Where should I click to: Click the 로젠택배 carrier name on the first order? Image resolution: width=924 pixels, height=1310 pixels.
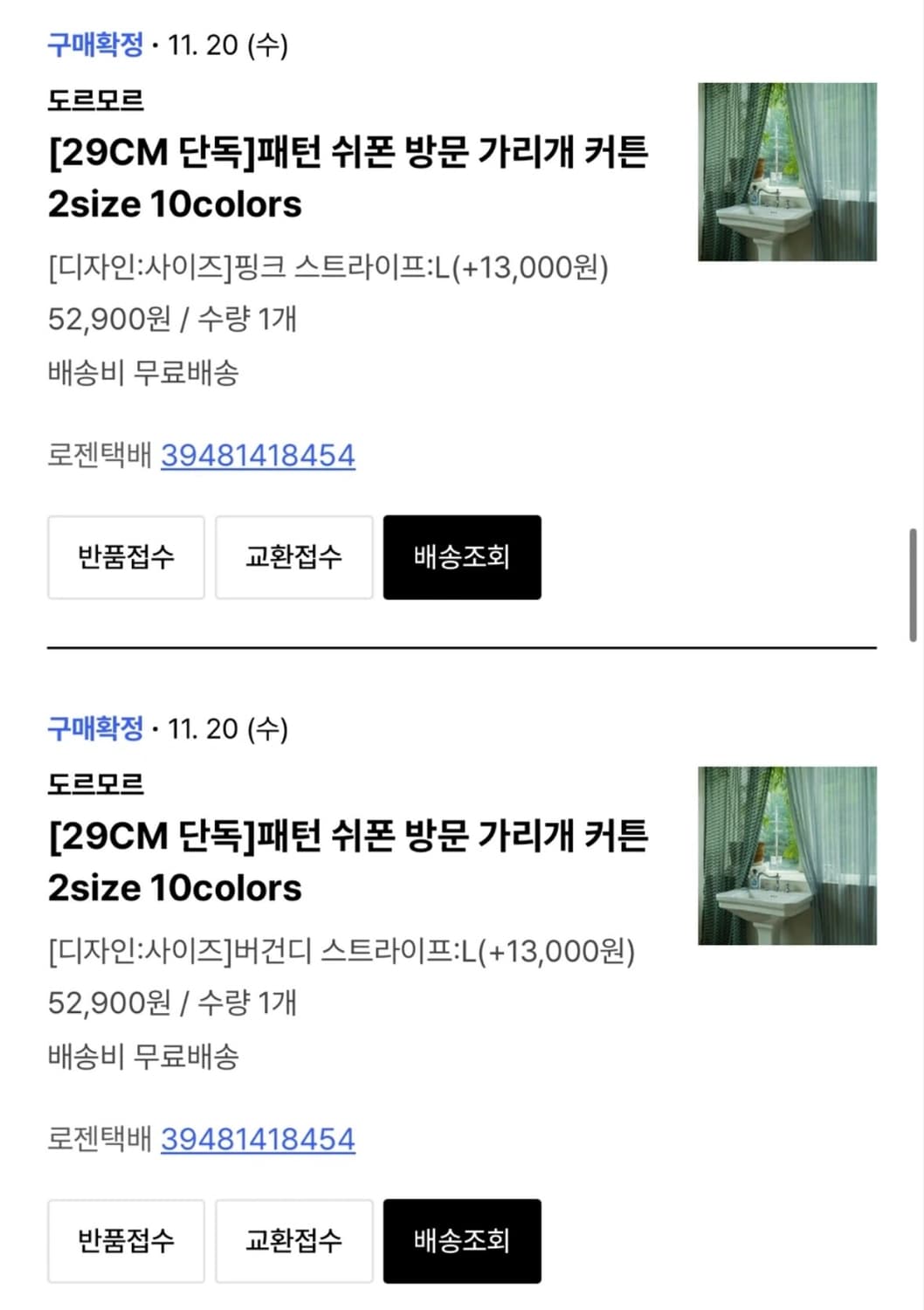(x=100, y=454)
